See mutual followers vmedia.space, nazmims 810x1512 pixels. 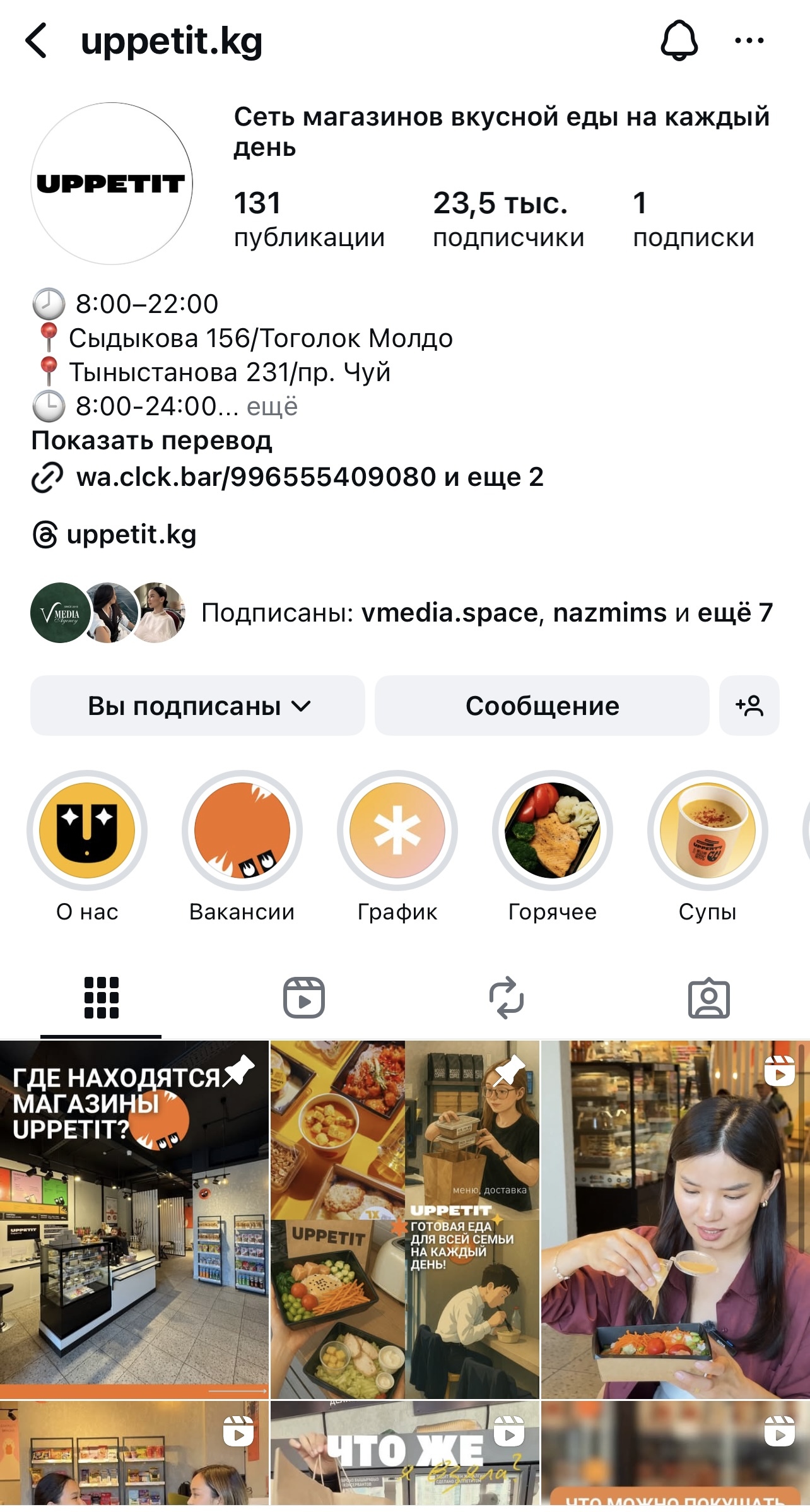point(486,612)
